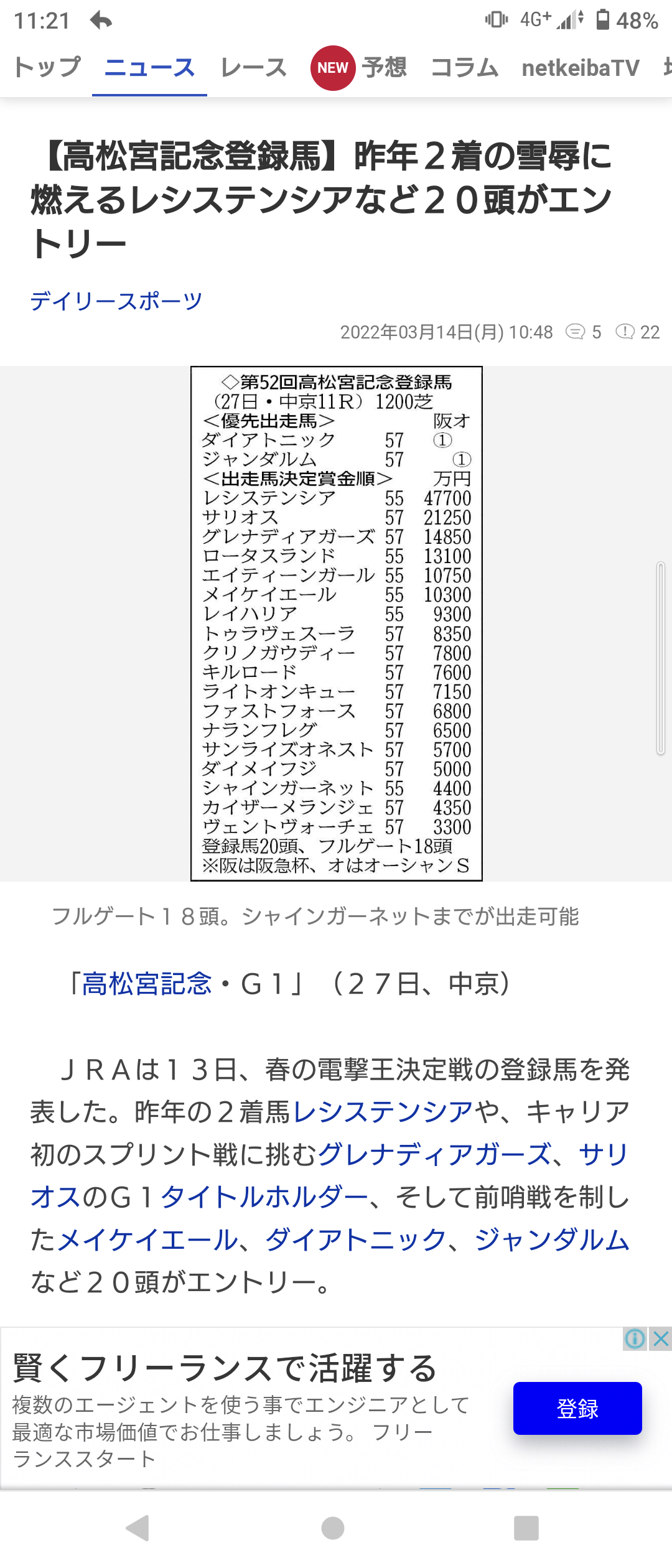The width and height of the screenshot is (672, 1568).
Task: Switch to the トップ tab
Action: coord(47,67)
